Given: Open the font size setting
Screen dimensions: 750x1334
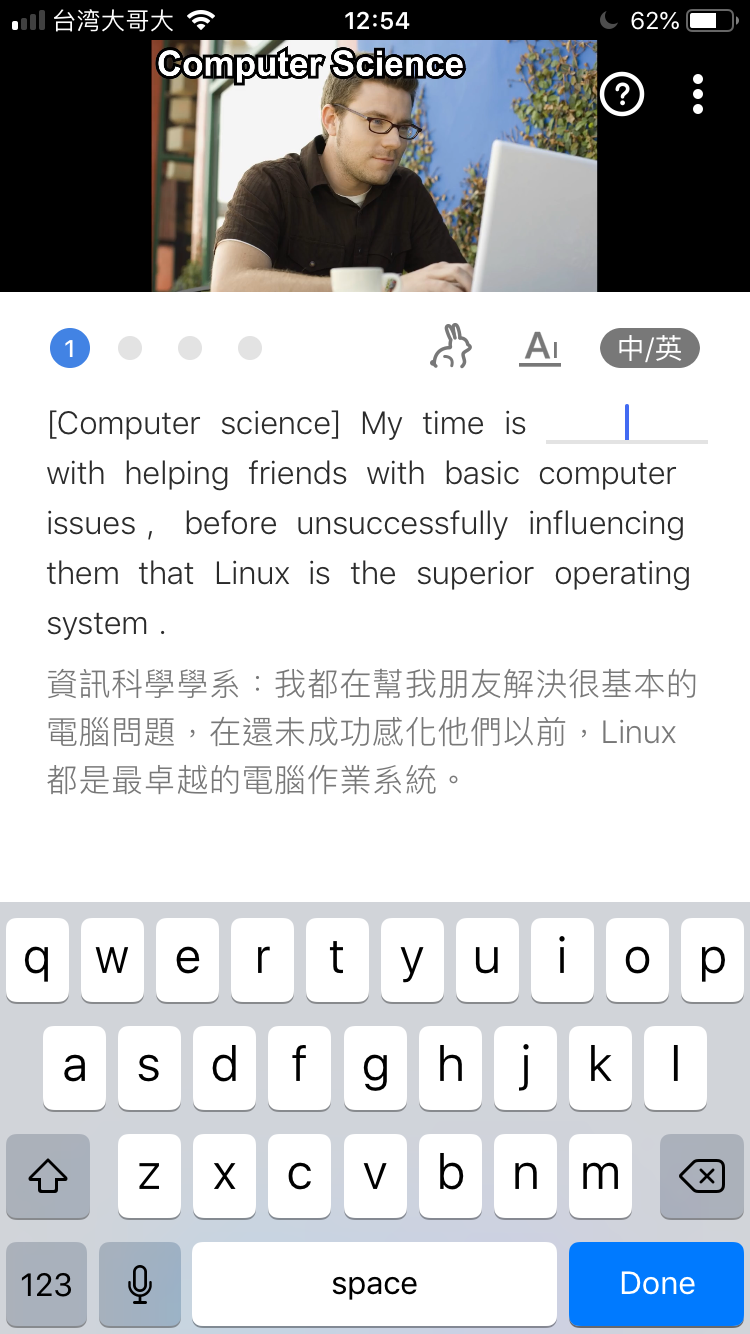Looking at the screenshot, I should 540,348.
